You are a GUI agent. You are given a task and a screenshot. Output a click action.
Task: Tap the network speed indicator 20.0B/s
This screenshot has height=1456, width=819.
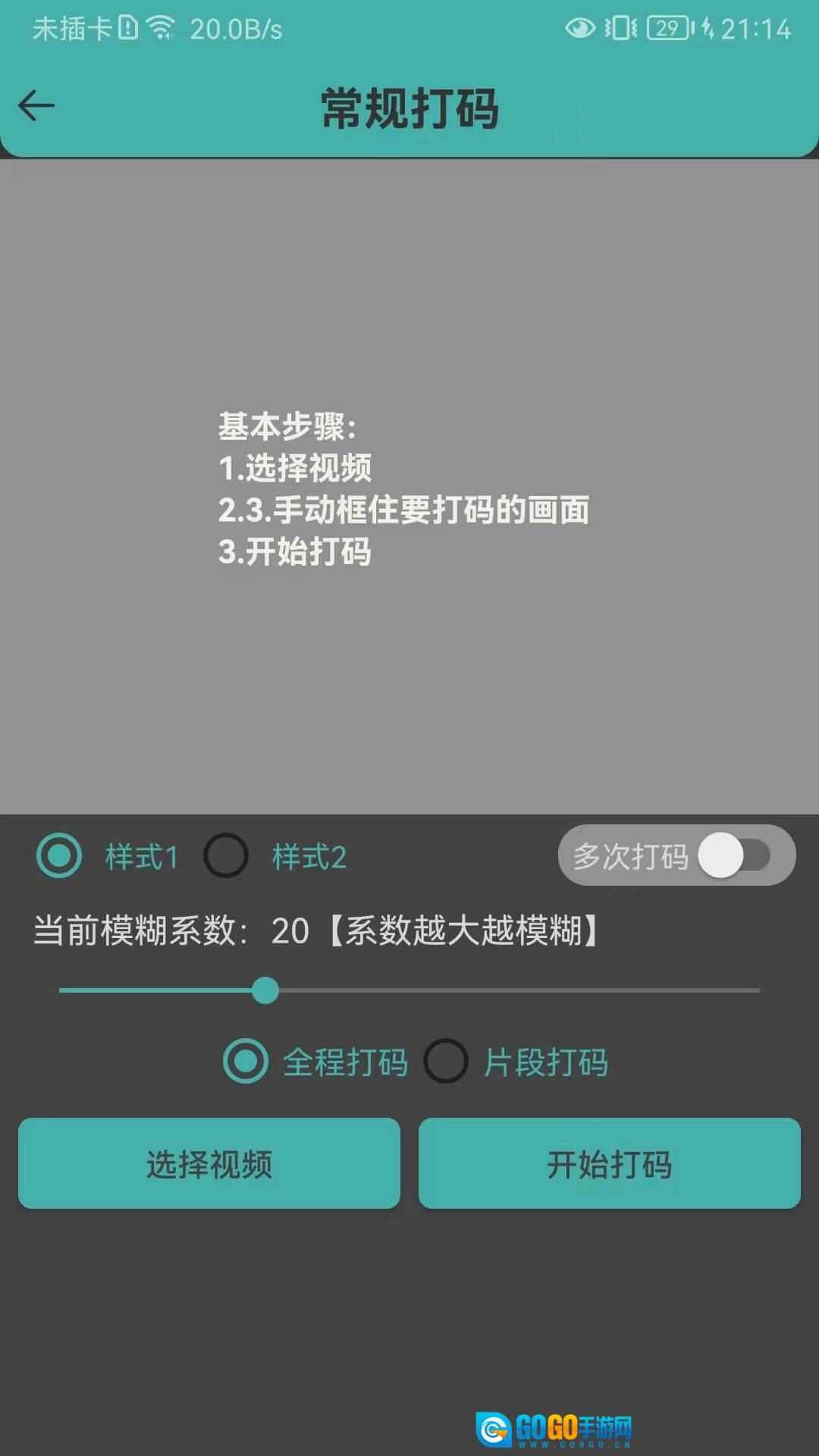pyautogui.click(x=235, y=29)
